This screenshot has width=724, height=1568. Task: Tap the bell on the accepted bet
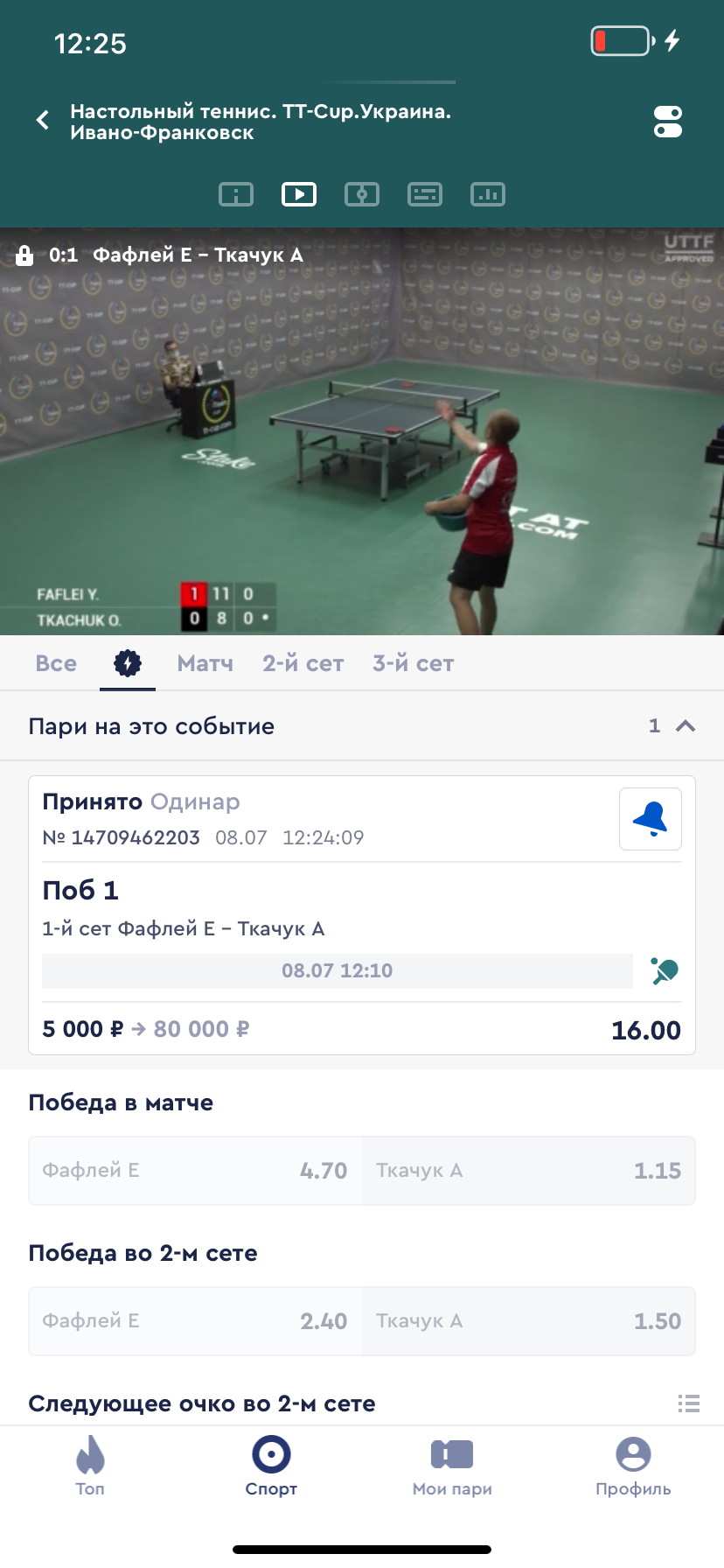tap(650, 819)
